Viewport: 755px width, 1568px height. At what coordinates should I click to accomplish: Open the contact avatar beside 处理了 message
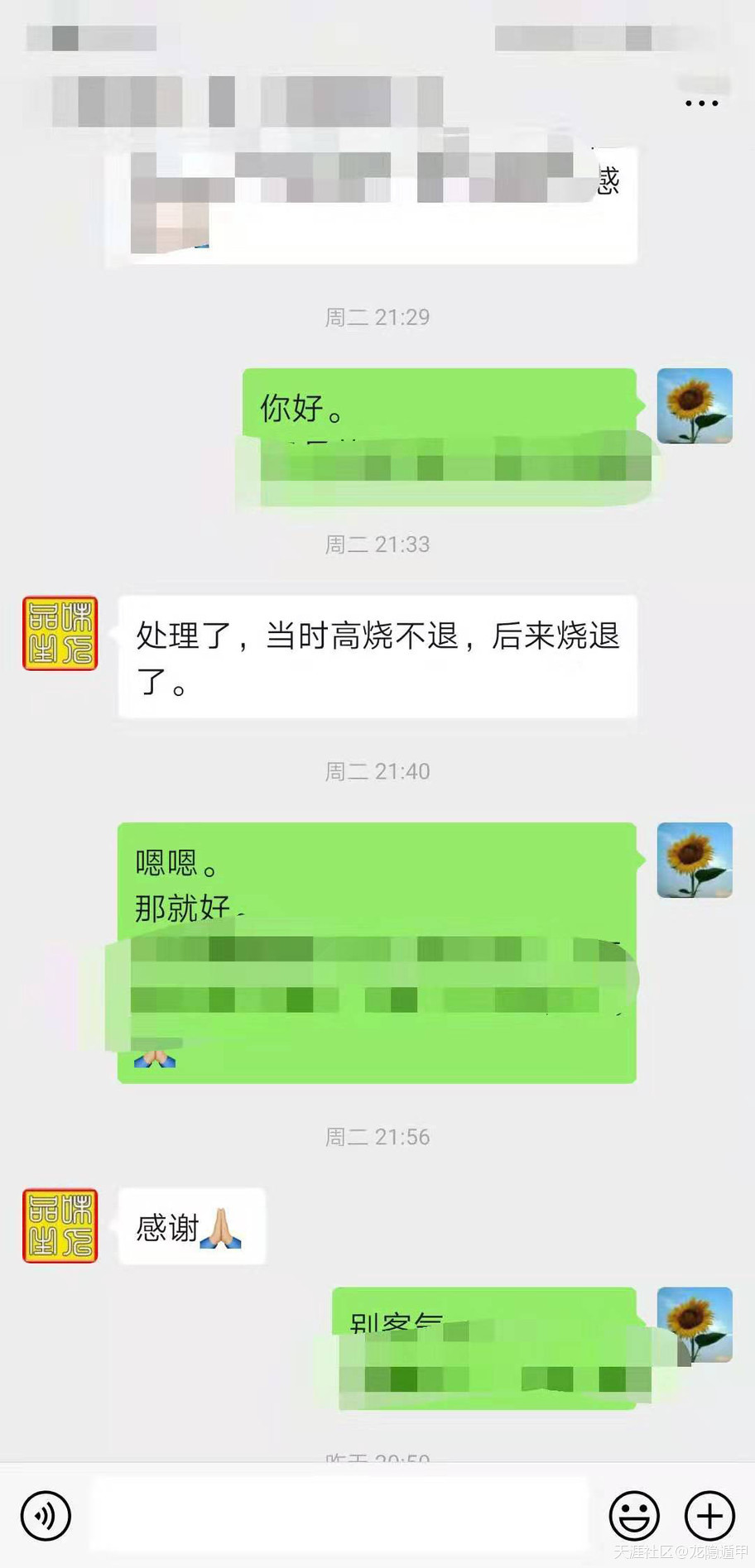coord(60,633)
